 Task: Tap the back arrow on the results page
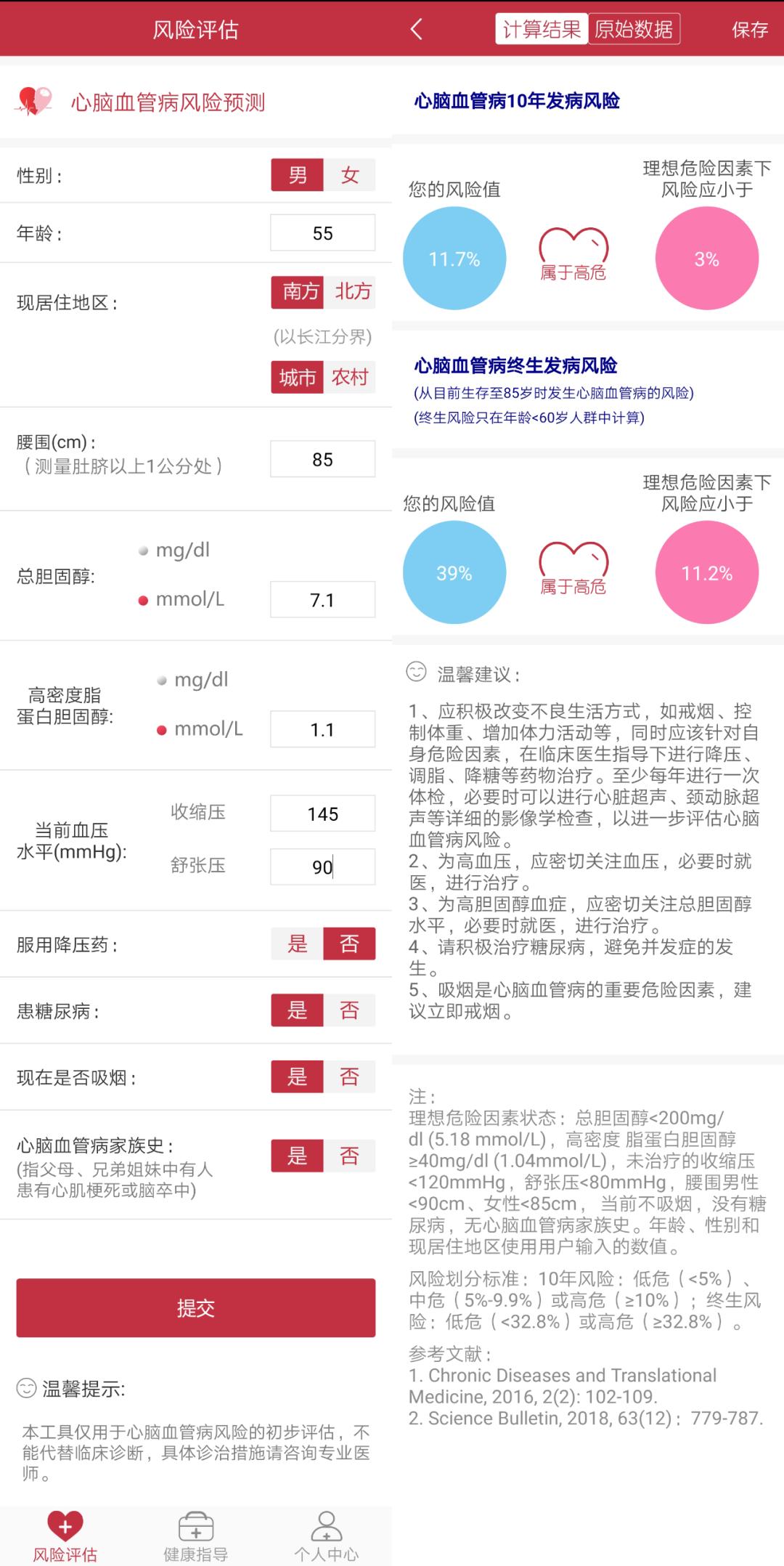(416, 29)
